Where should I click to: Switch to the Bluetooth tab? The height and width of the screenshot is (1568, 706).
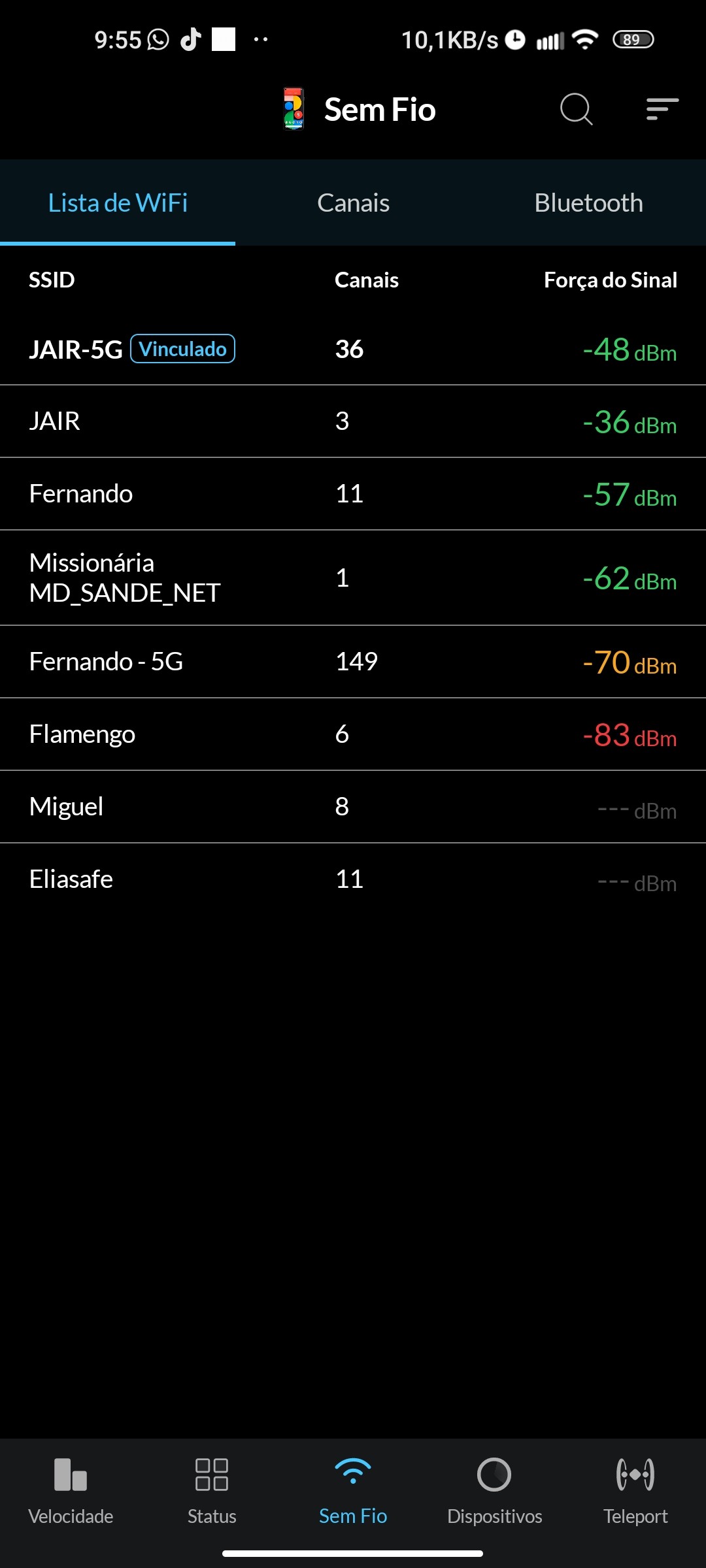point(588,203)
